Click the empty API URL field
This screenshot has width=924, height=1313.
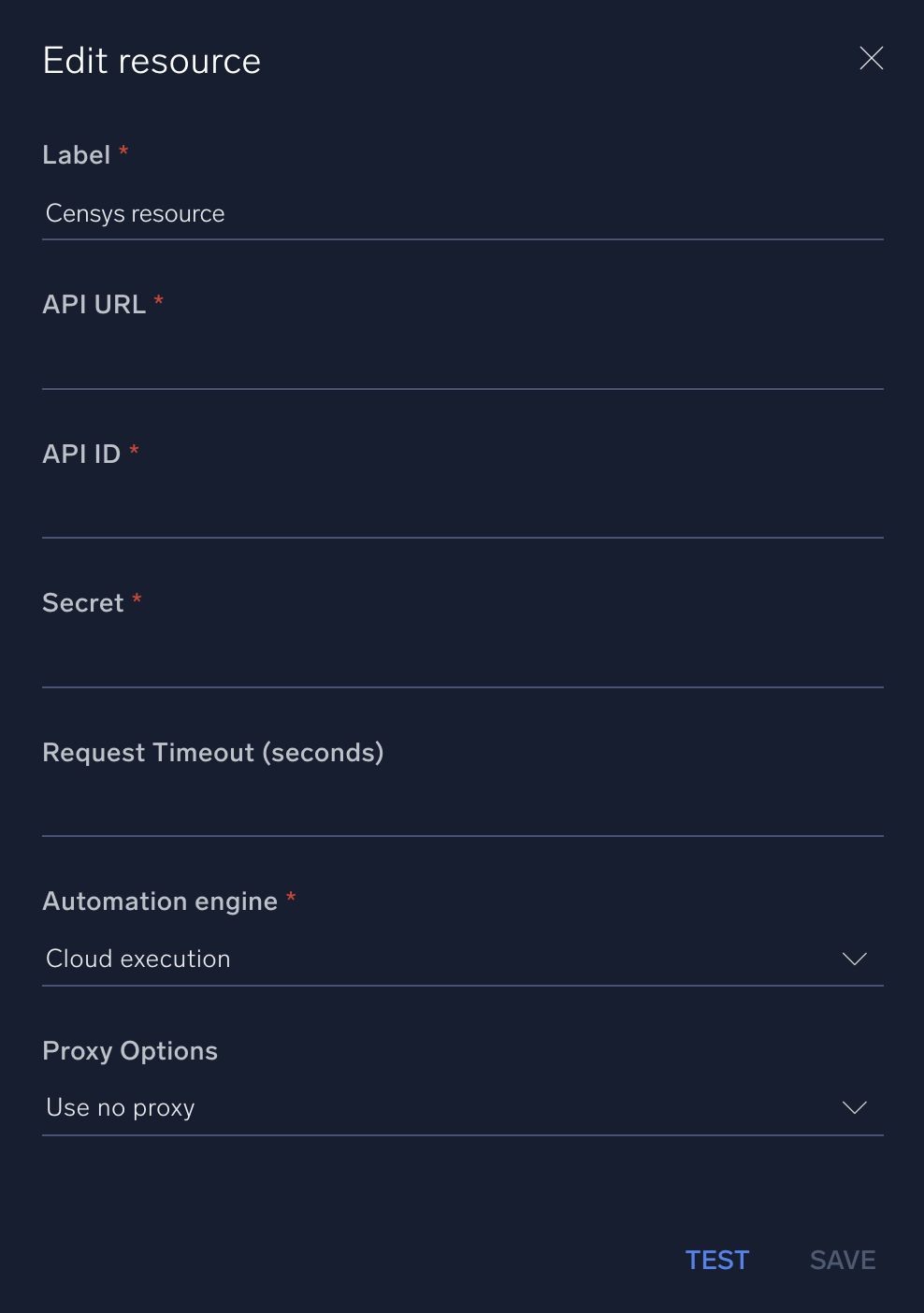point(374,365)
